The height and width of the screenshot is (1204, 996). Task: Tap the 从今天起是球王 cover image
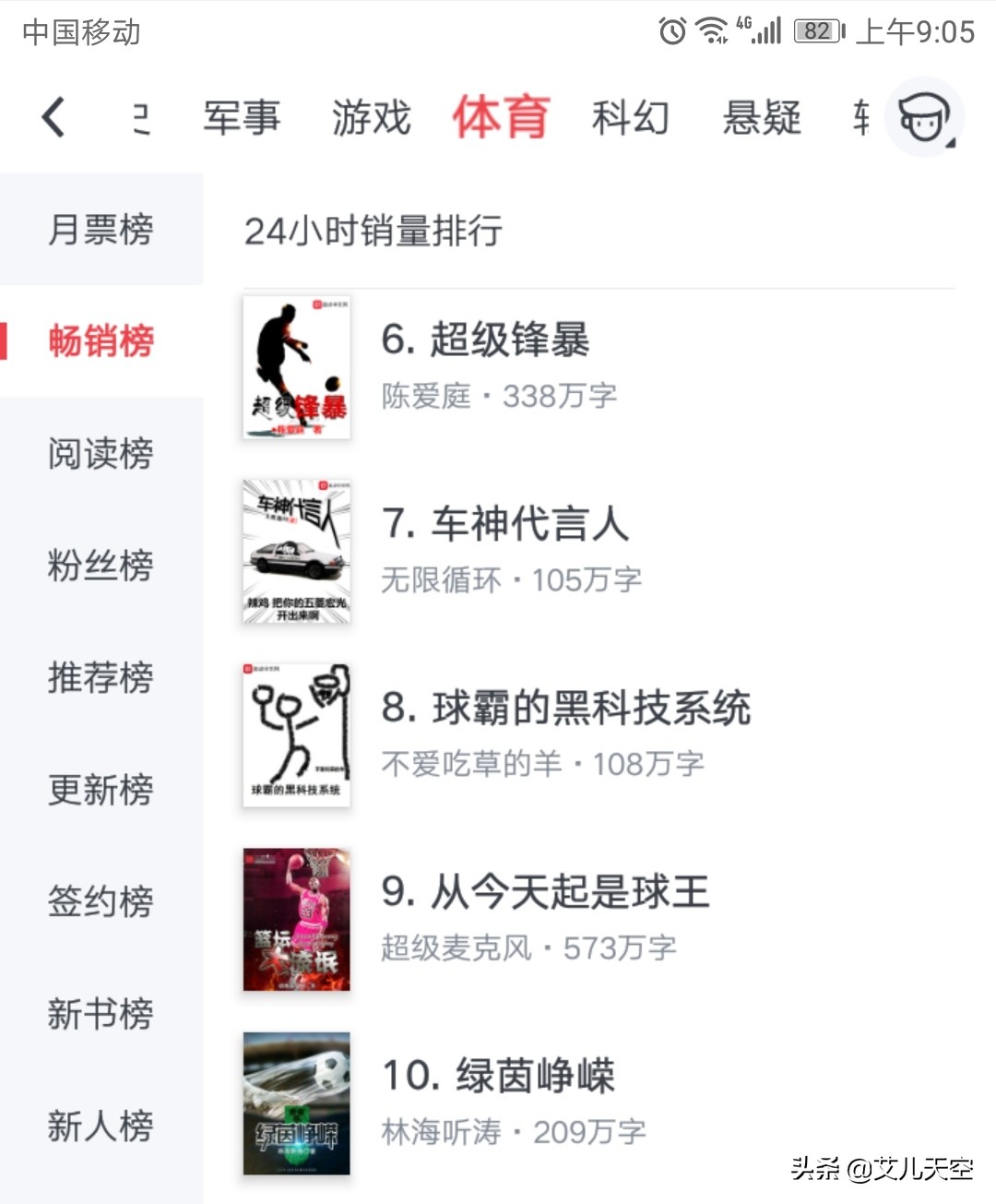(x=295, y=919)
